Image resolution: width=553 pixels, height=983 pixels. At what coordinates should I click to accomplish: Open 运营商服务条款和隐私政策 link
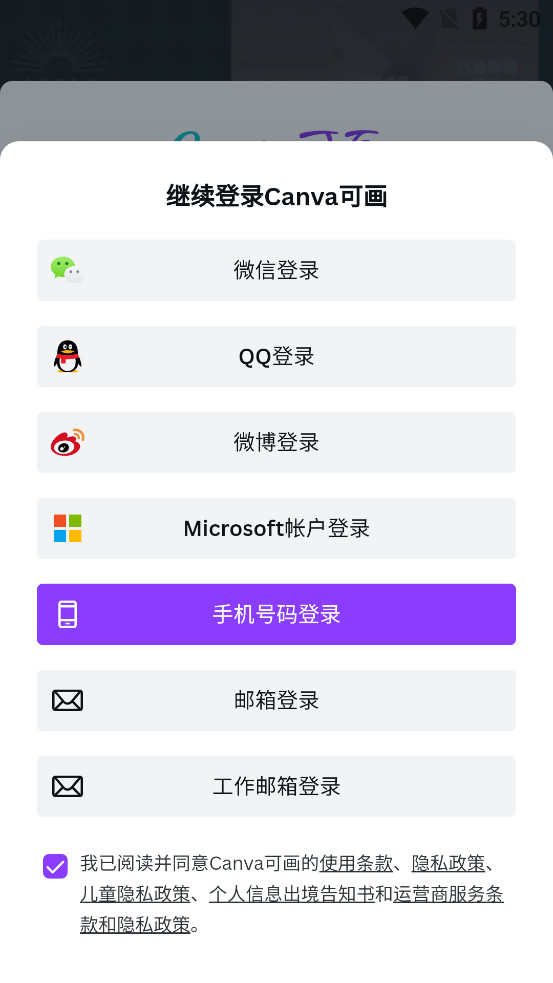pos(448,894)
